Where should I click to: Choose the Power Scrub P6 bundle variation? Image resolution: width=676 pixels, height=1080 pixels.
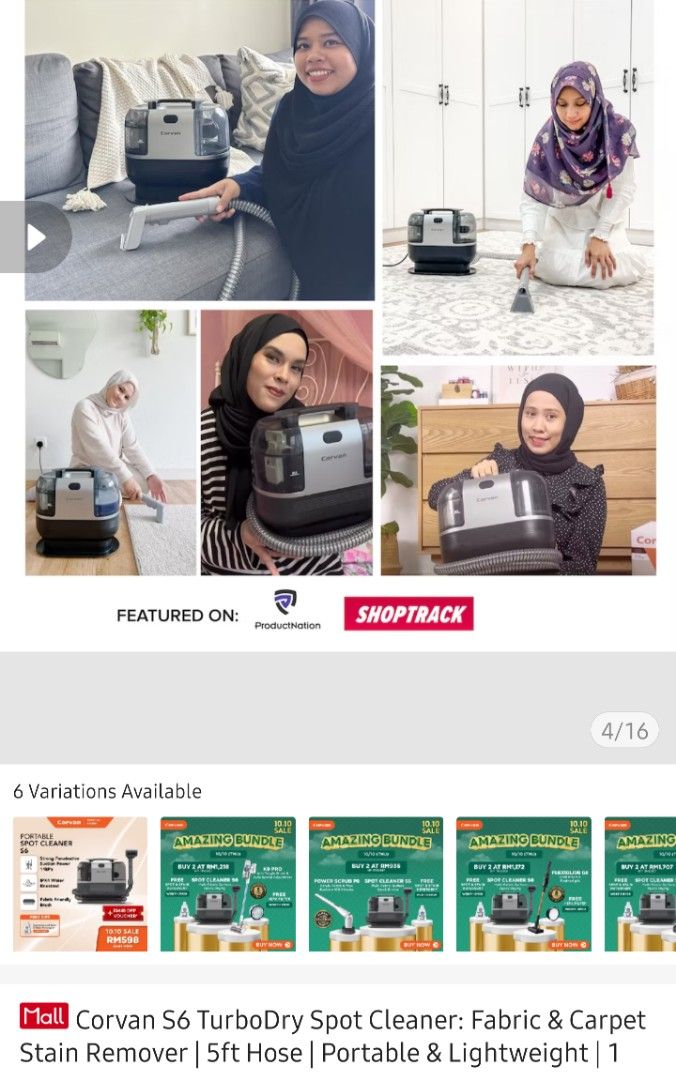[376, 883]
